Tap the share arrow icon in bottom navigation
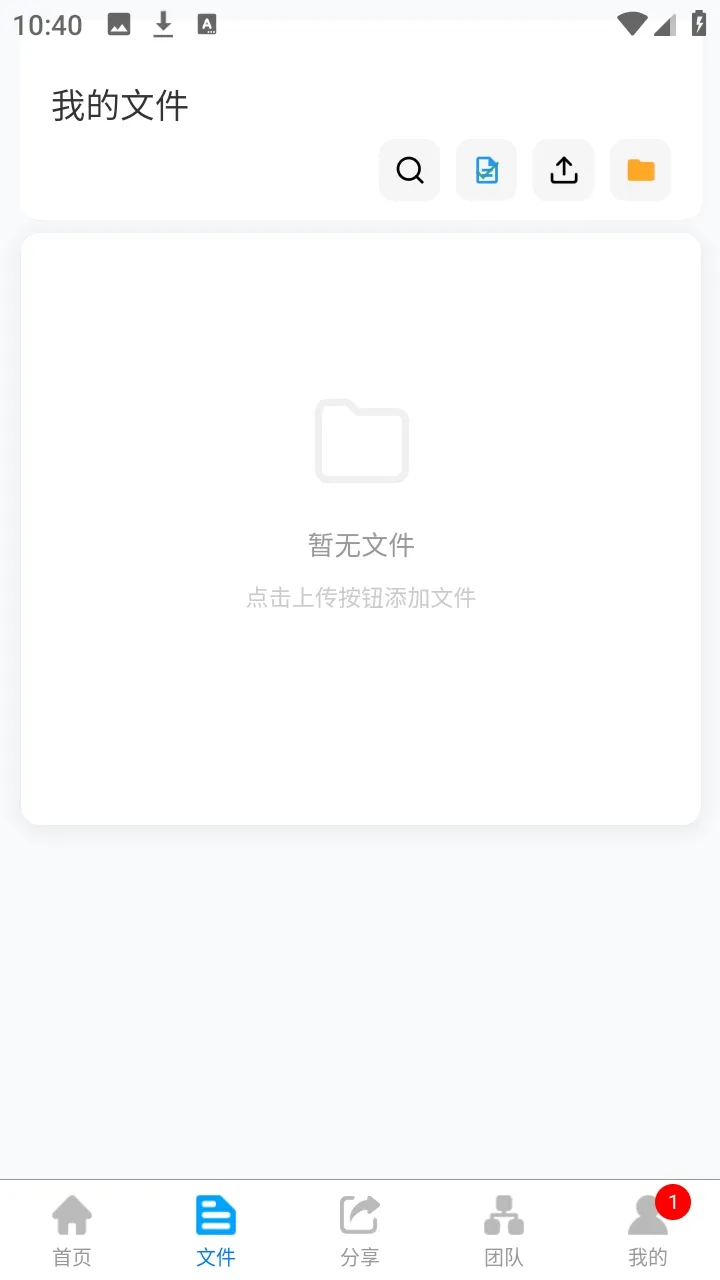 point(359,1216)
